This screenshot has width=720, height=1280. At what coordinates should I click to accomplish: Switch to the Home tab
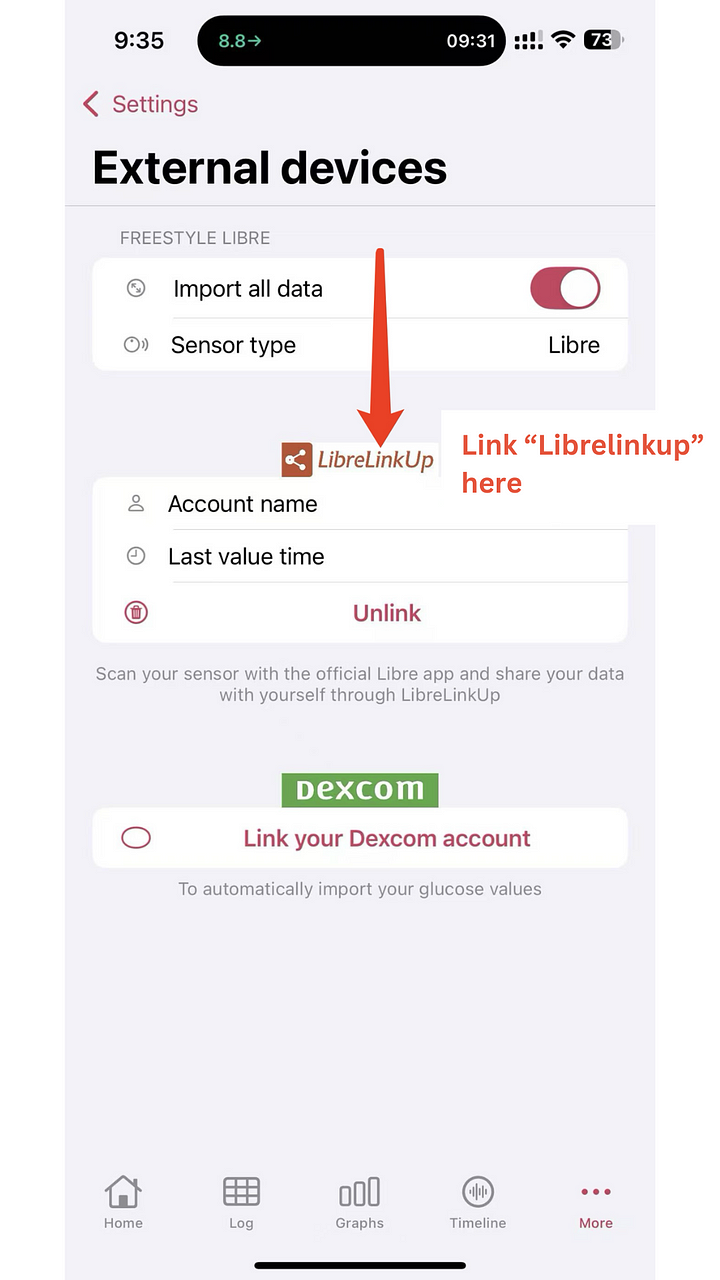[x=123, y=1203]
